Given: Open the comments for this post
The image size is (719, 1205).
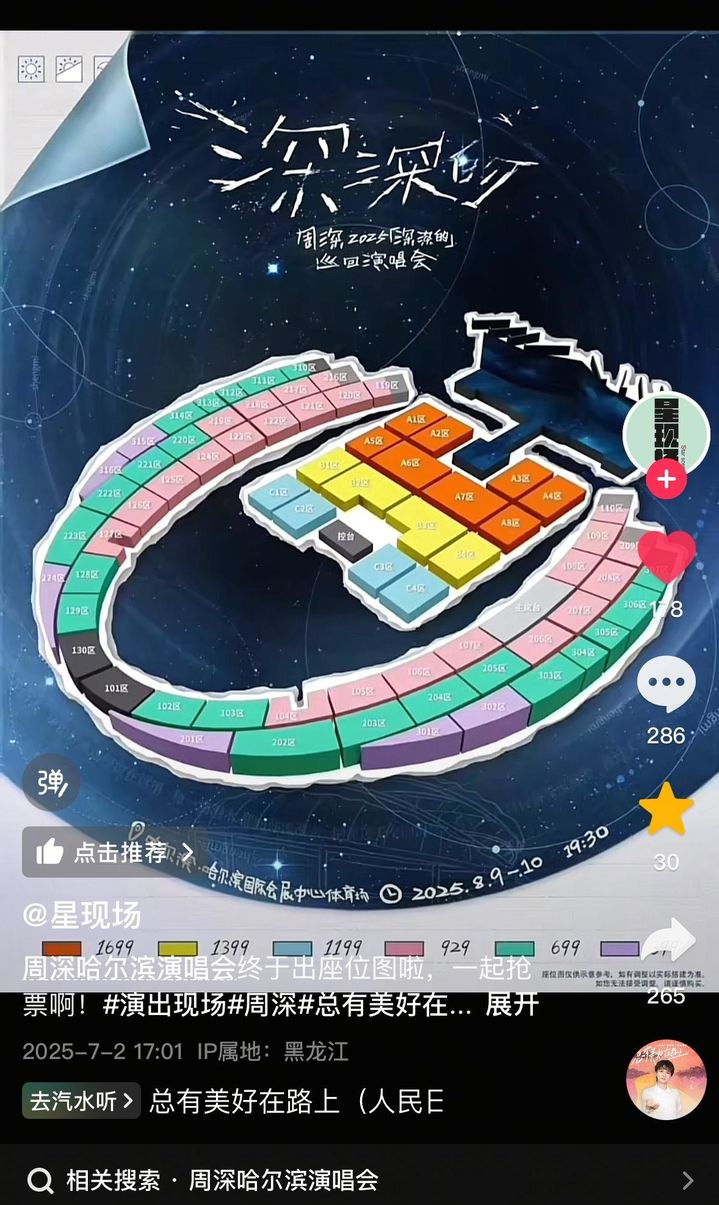Looking at the screenshot, I should (x=666, y=686).
